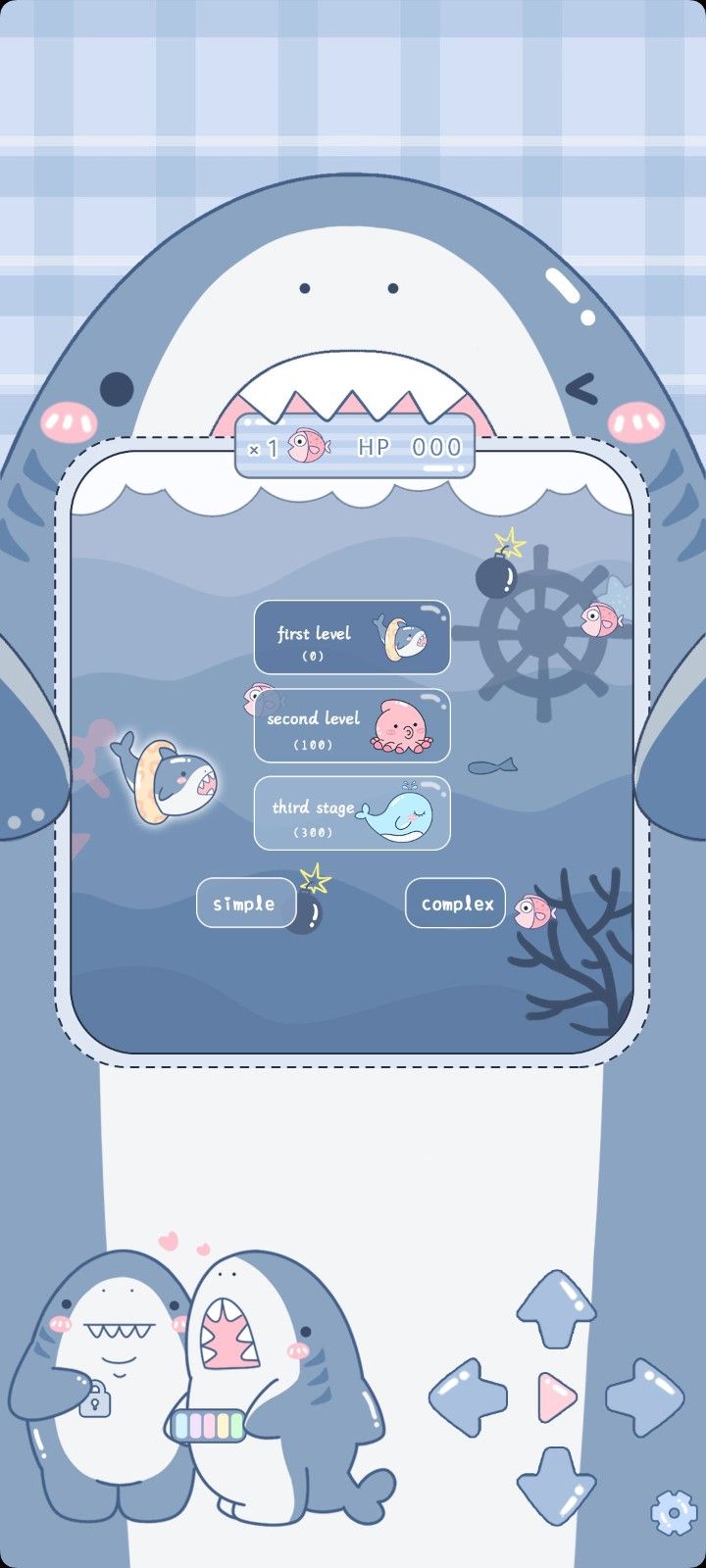This screenshot has width=706, height=1568.
Task: Select complex difficulty
Action: [x=456, y=903]
